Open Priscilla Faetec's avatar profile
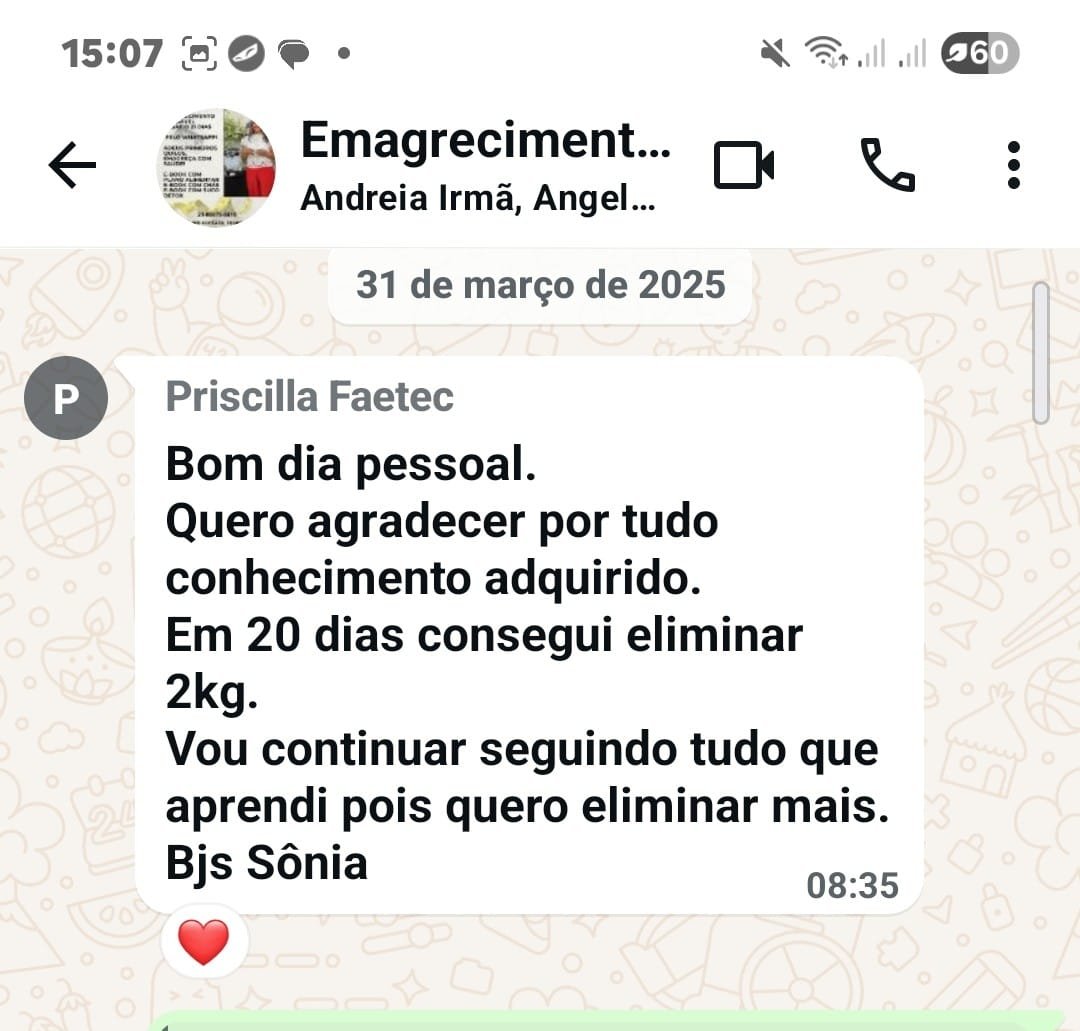This screenshot has width=1080, height=1031. tap(66, 398)
